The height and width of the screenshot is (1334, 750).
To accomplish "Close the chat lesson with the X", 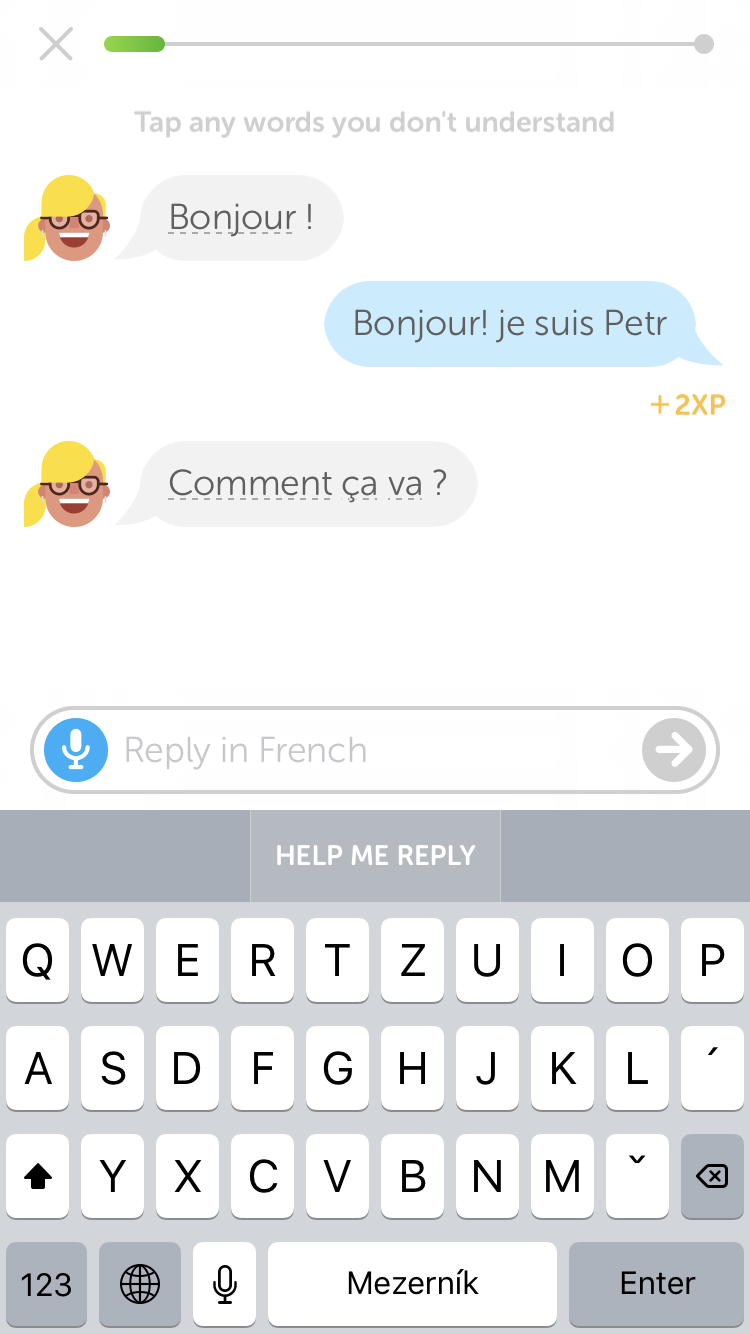I will [x=56, y=44].
